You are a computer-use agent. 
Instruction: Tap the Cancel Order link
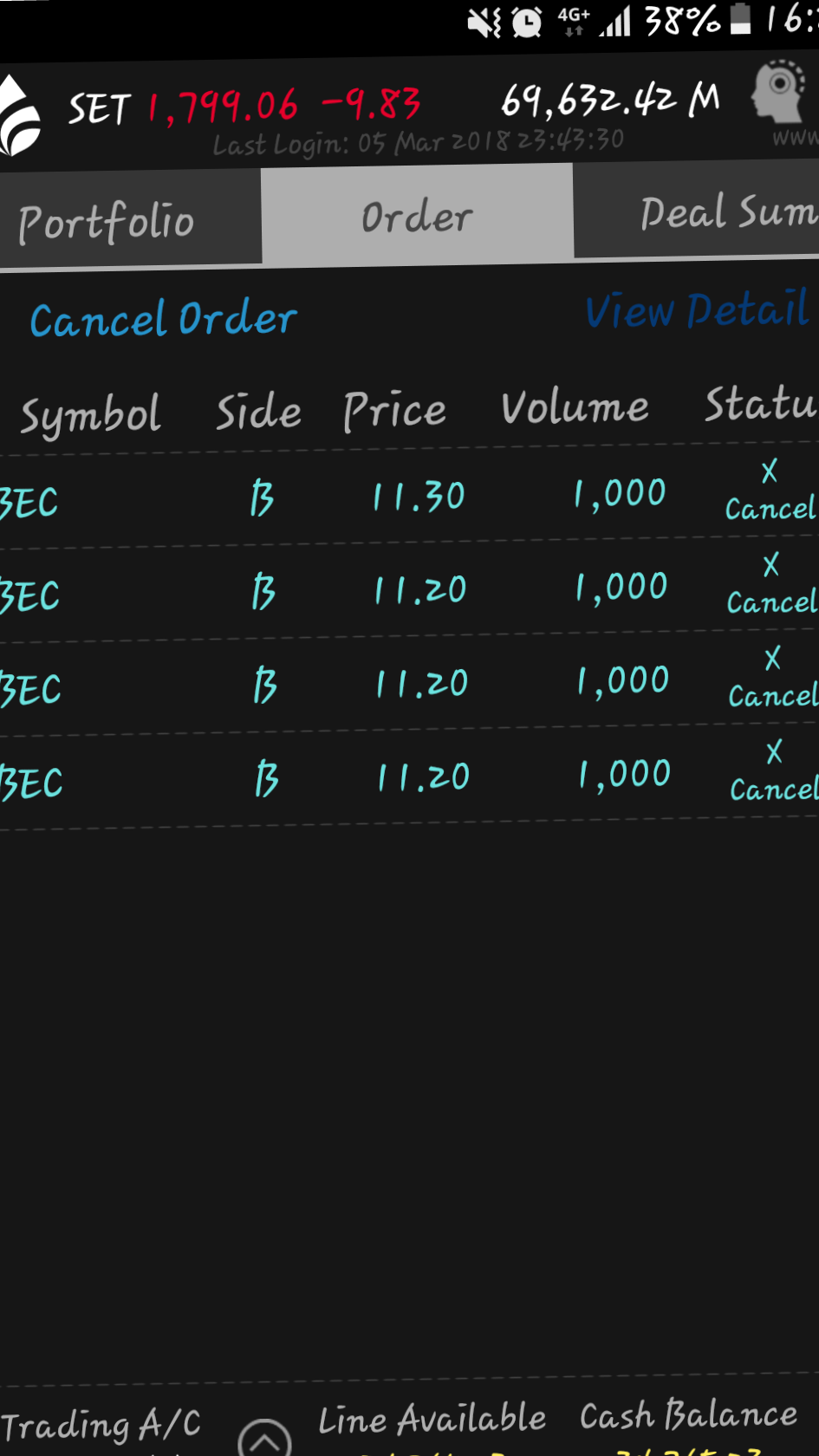click(x=163, y=319)
